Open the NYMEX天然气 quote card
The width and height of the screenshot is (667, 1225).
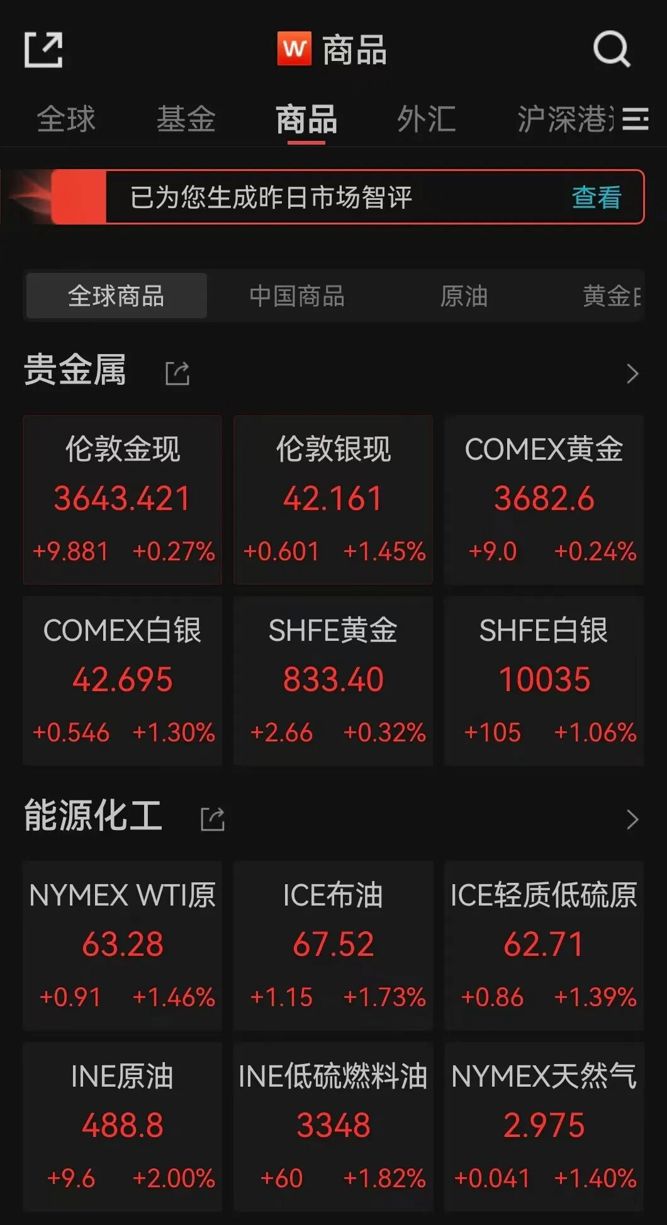click(x=544, y=1127)
